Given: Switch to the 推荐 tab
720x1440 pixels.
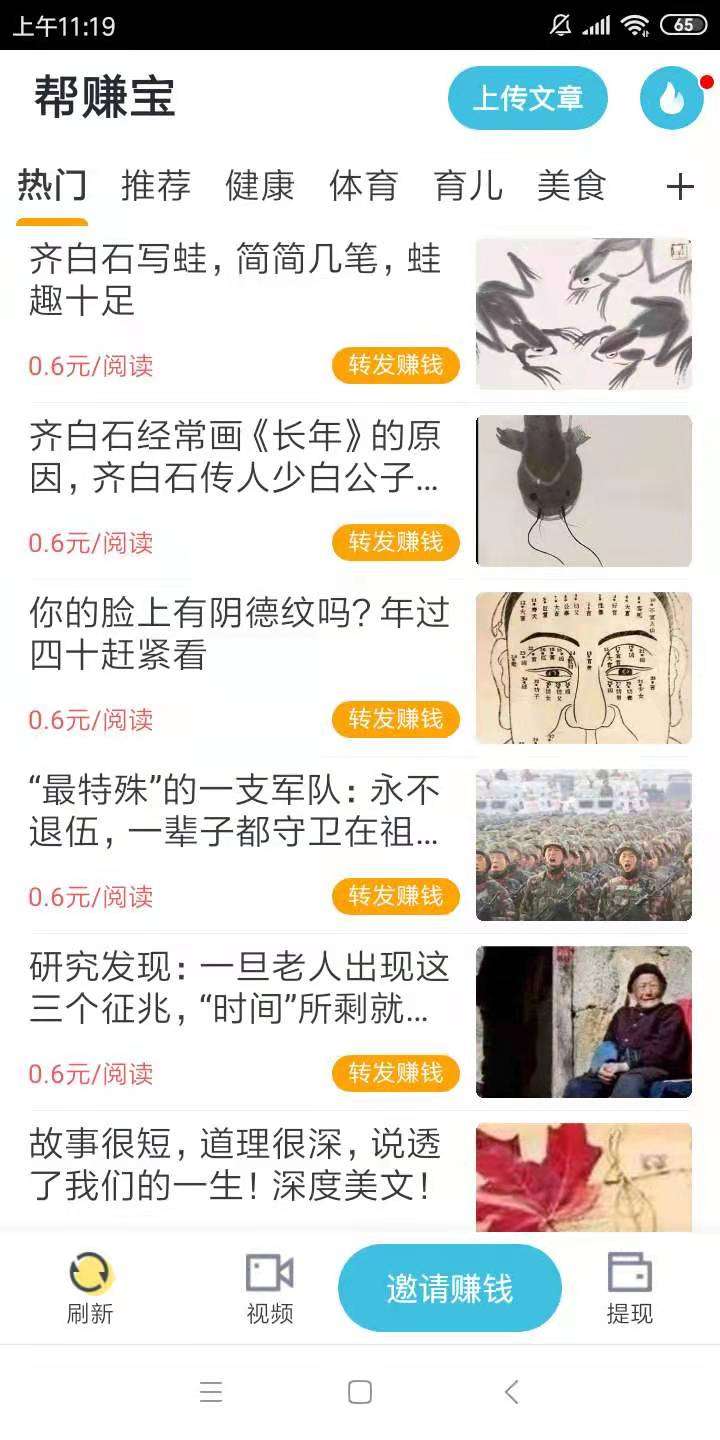Looking at the screenshot, I should [156, 186].
